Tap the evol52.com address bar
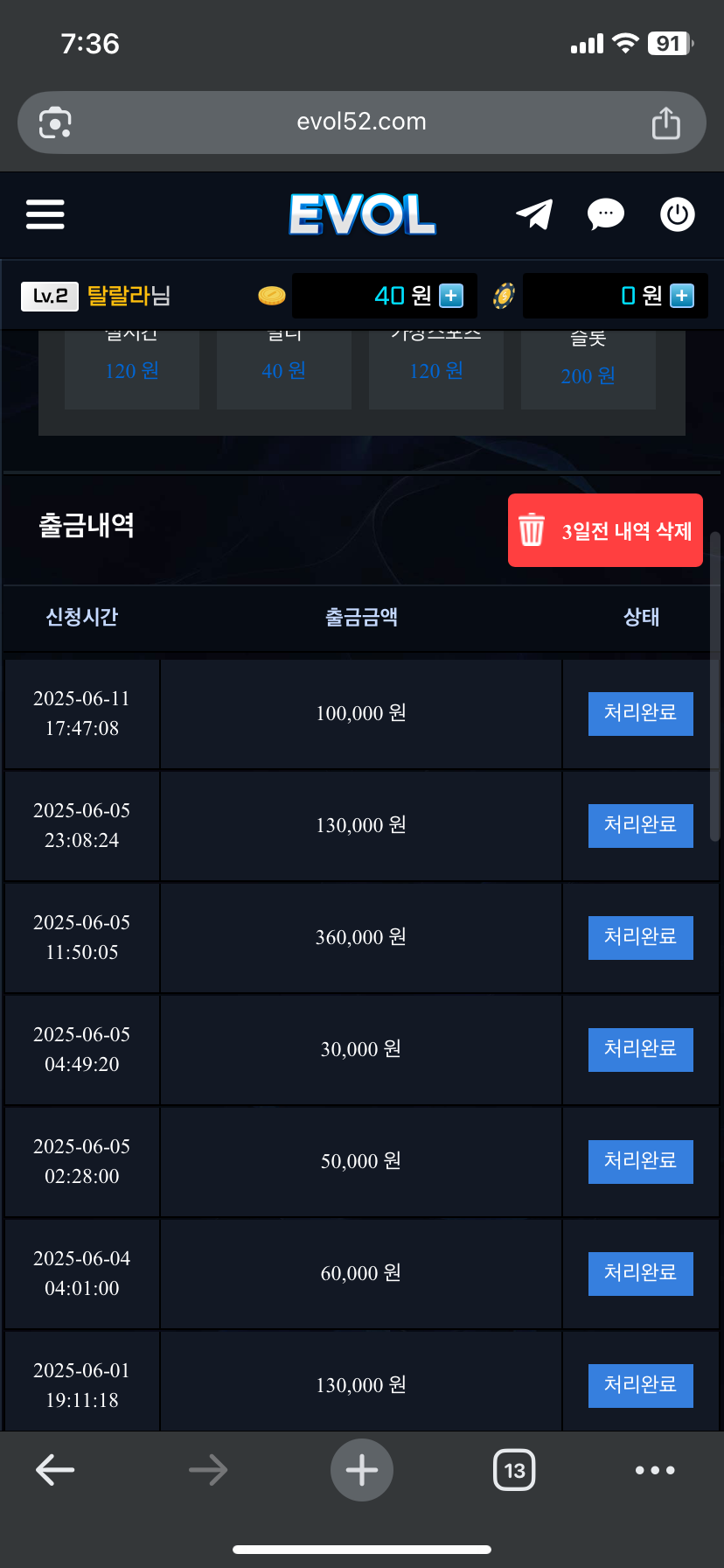The image size is (724, 1568). [x=361, y=122]
